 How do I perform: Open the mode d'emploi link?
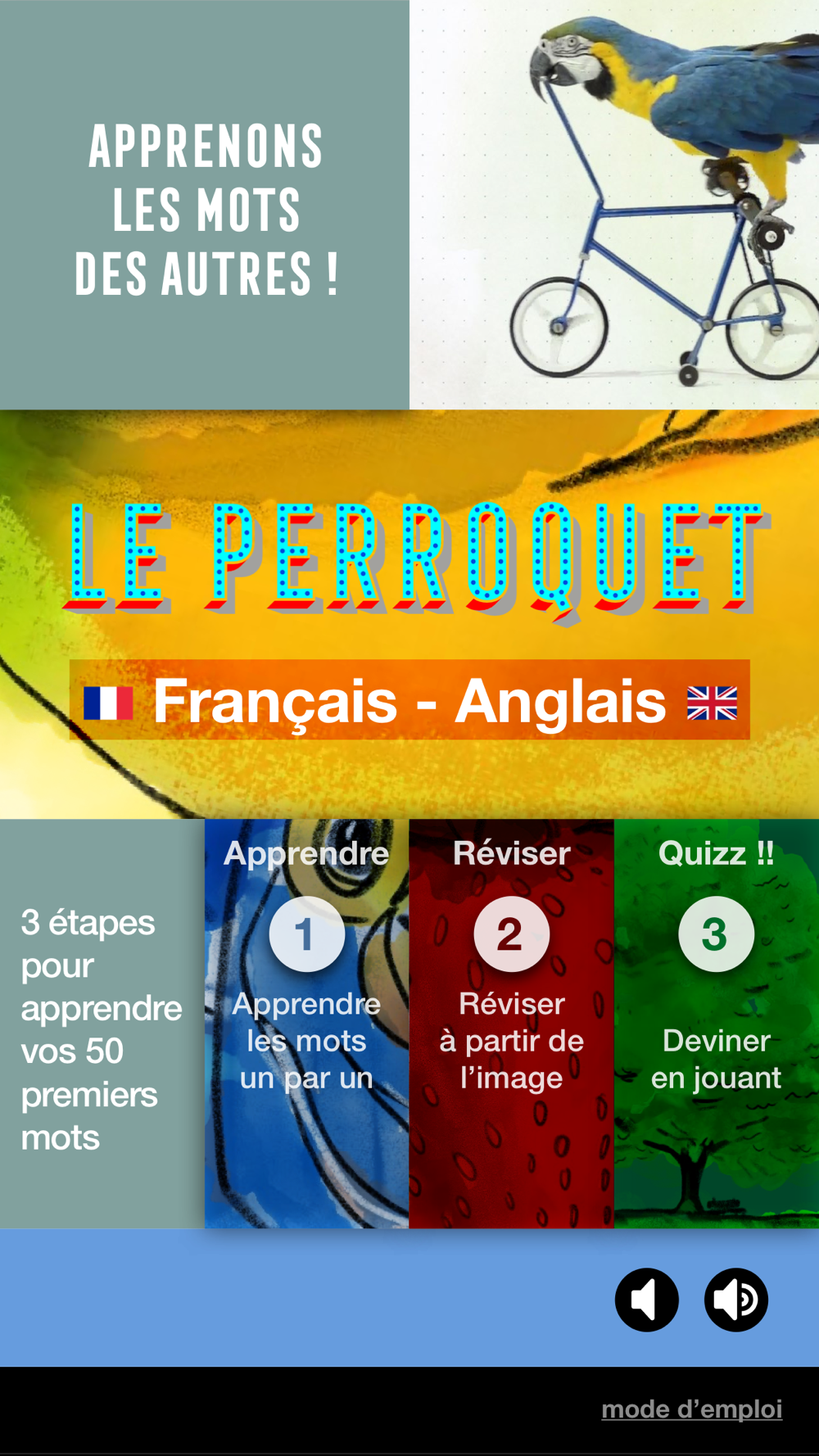[x=692, y=1409]
